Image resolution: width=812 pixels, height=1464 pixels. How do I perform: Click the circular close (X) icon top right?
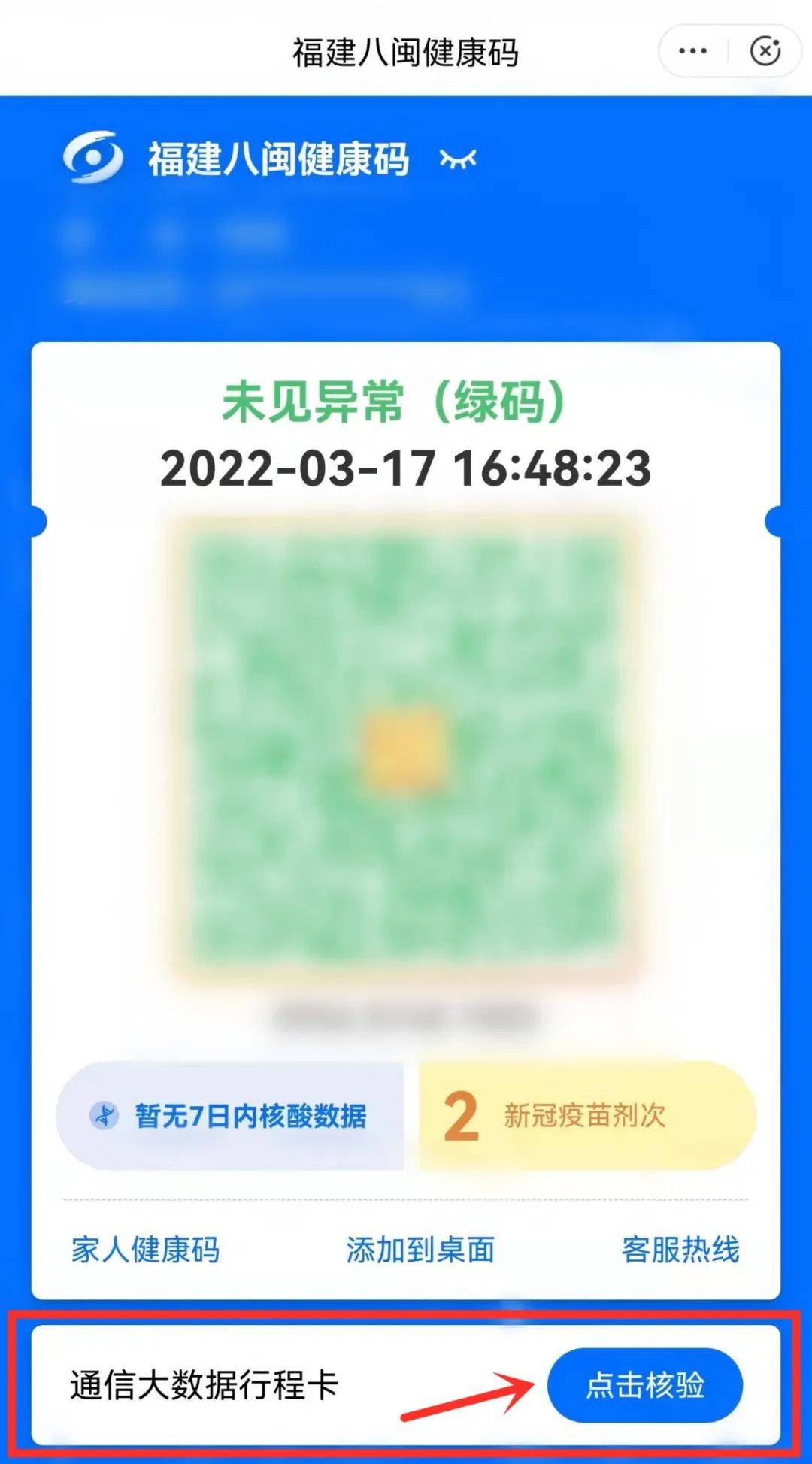click(765, 50)
